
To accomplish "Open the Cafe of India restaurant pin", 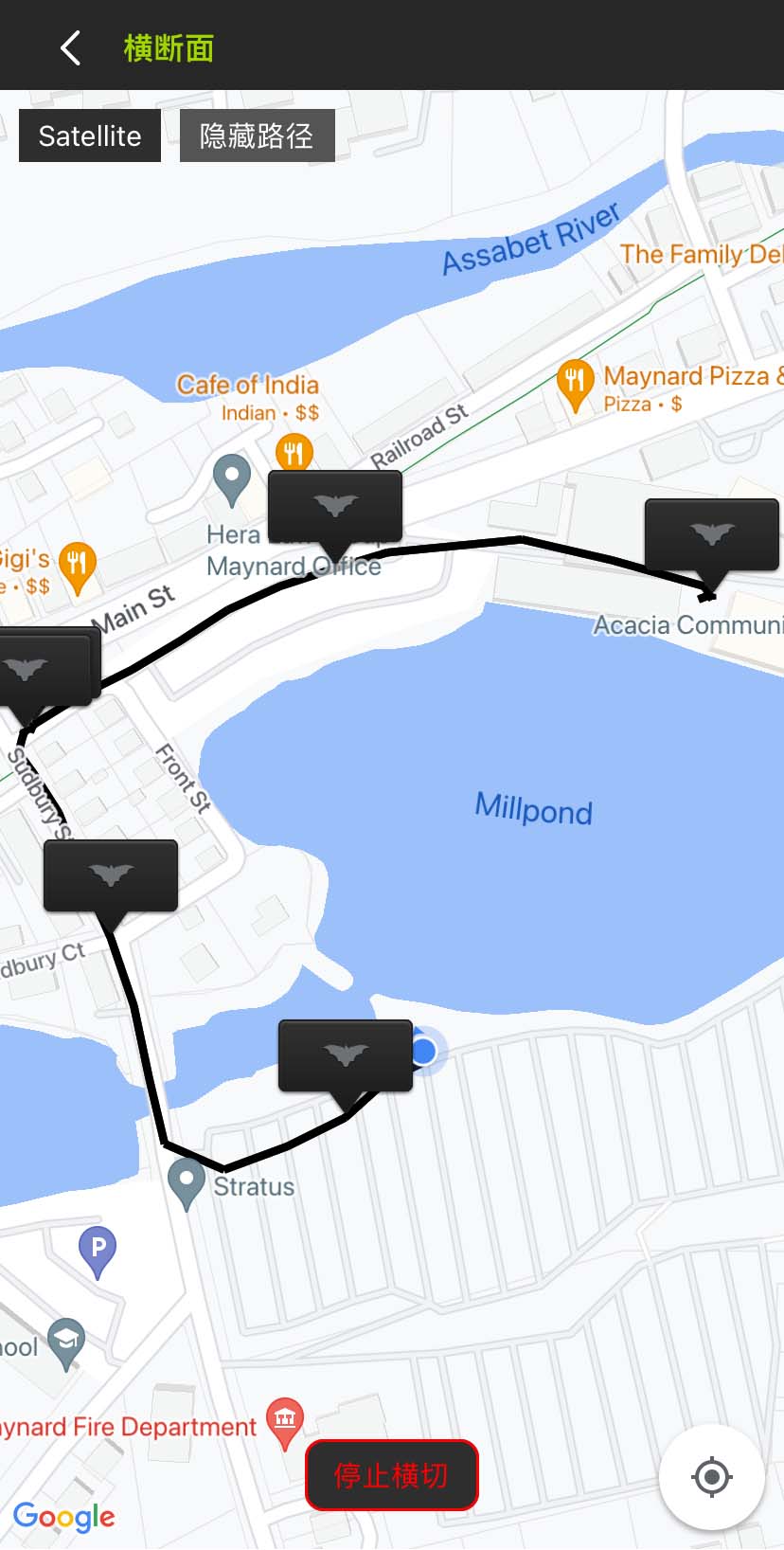I will coord(294,453).
